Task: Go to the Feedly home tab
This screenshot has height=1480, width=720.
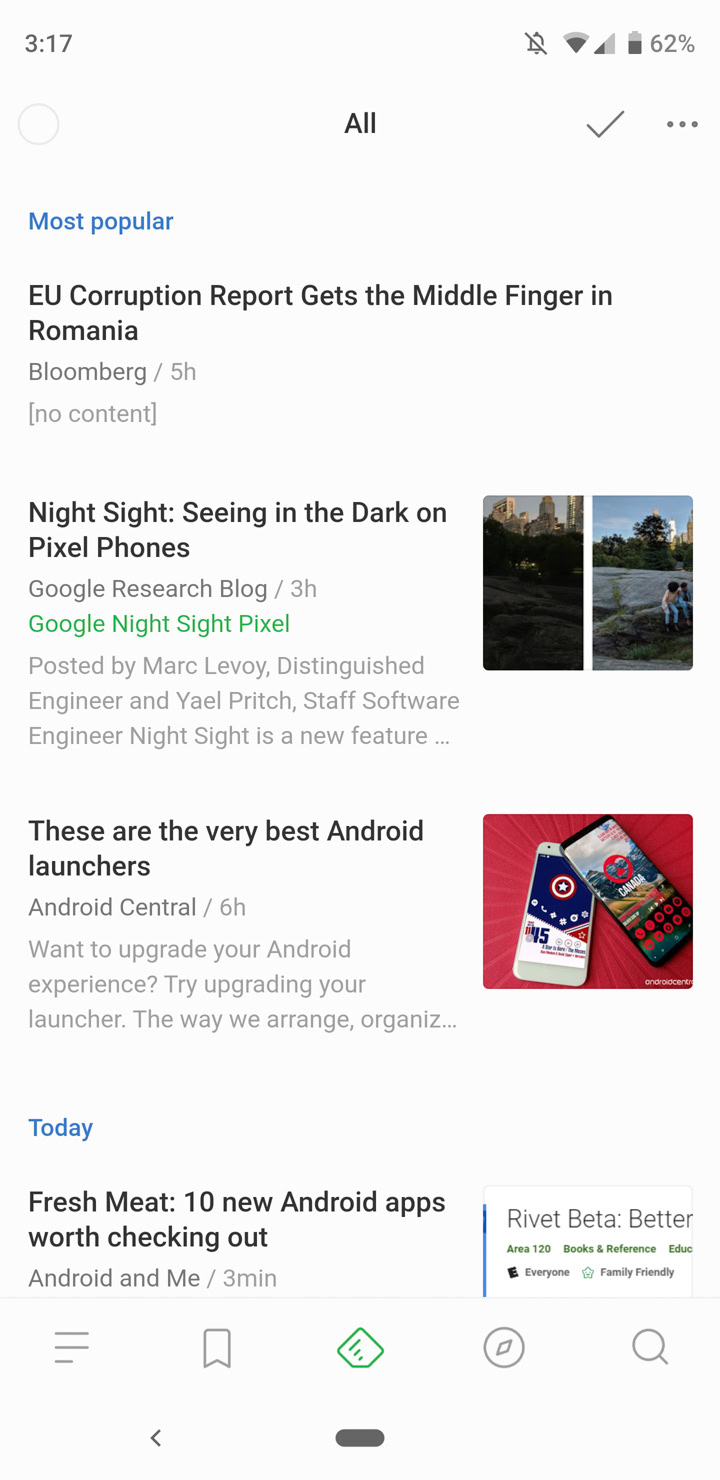Action: point(360,1348)
